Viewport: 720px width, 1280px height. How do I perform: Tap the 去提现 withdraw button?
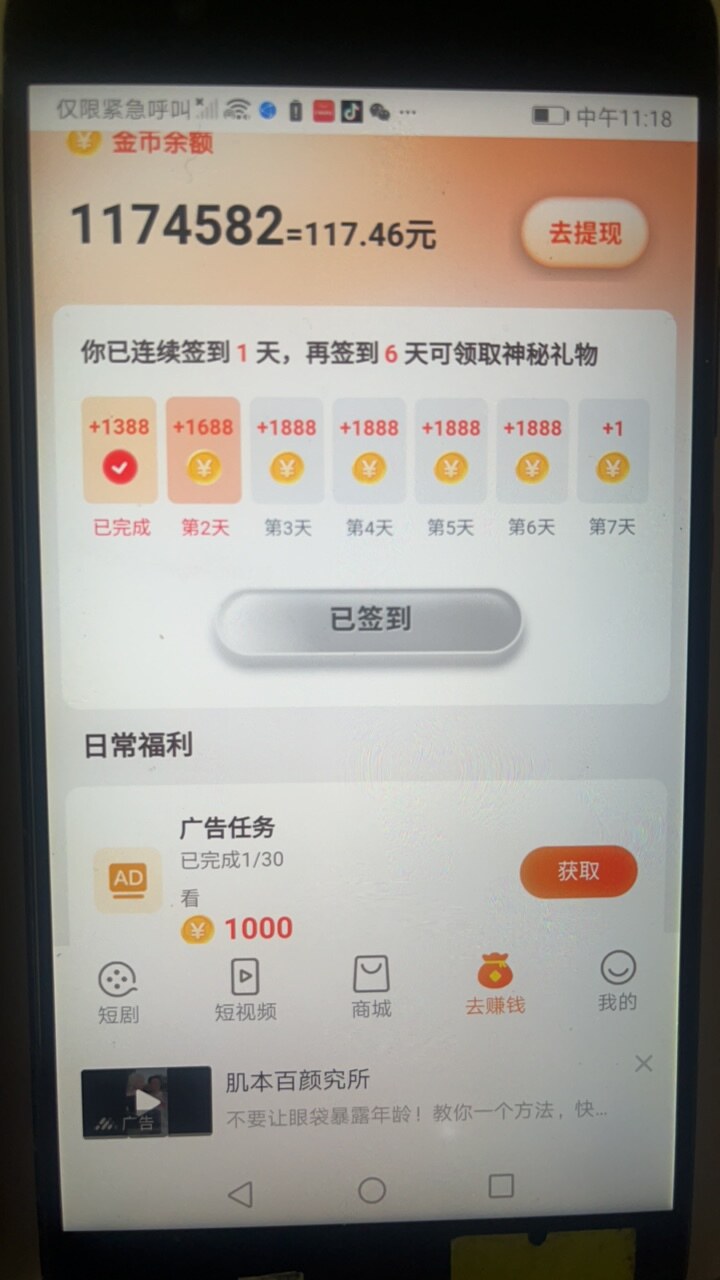coord(585,234)
